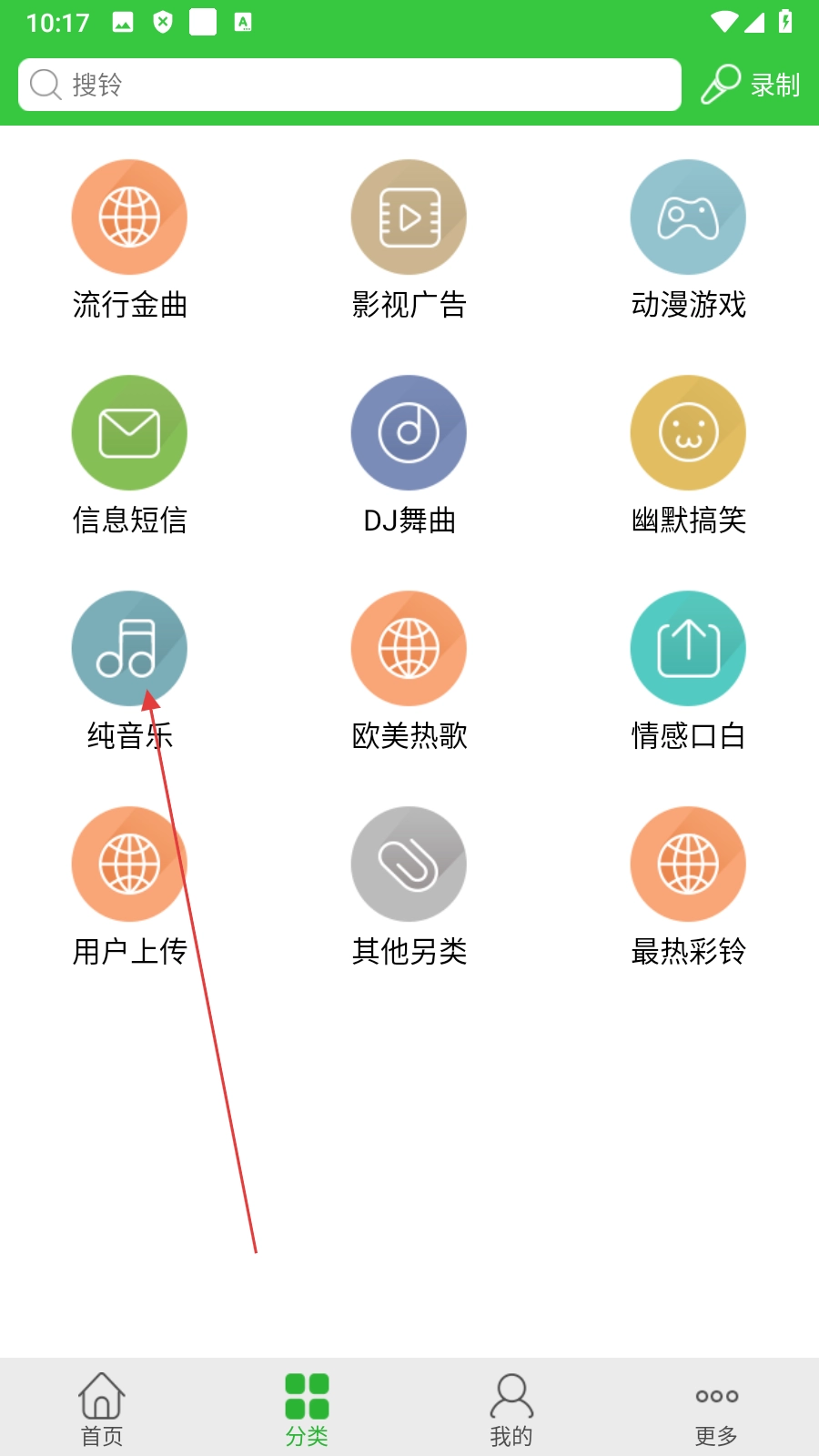Select the 分类 category tab
819x1456 pixels.
click(307, 1406)
